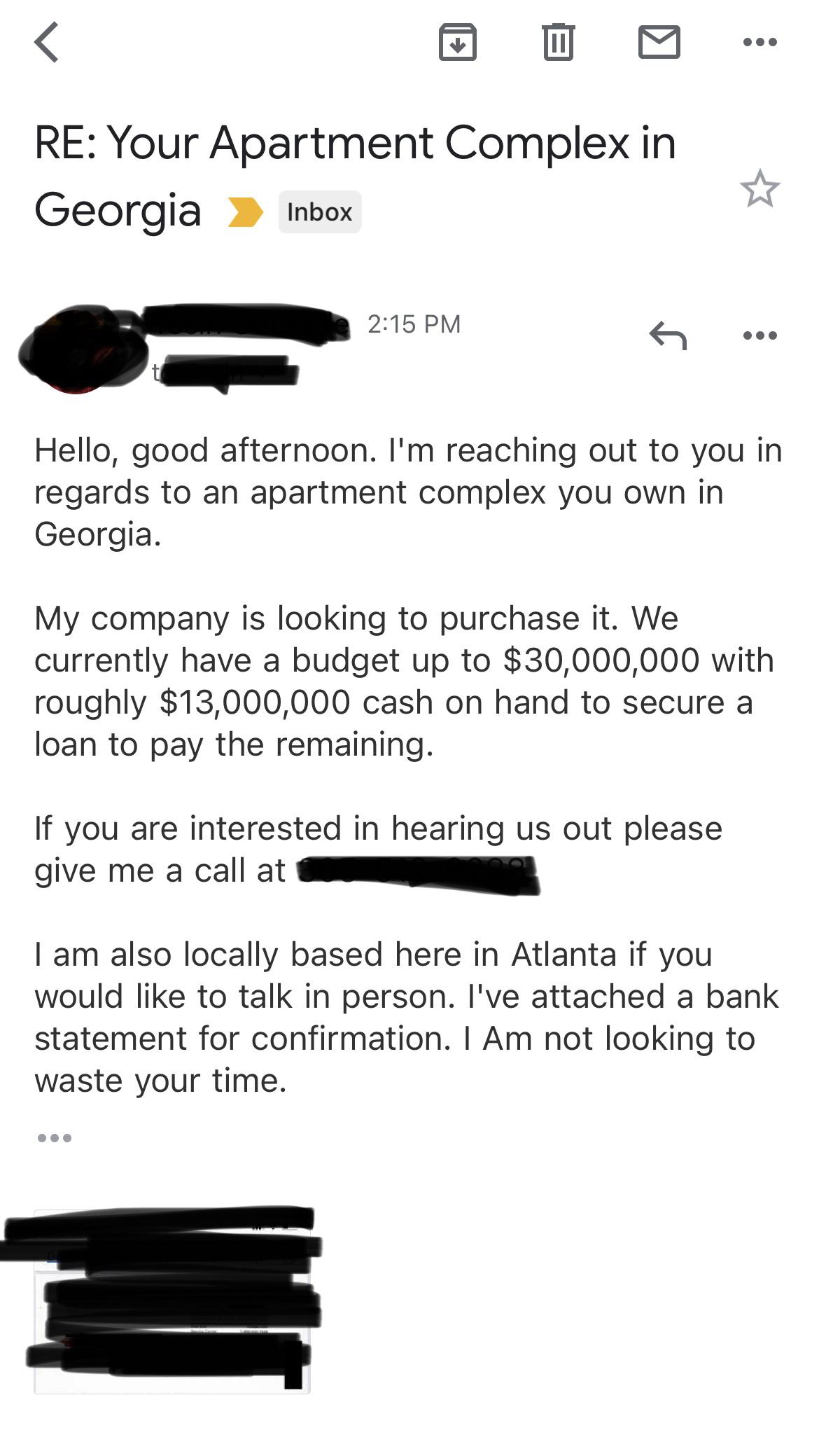Mark this email as unread
Image resolution: width=819 pixels, height=1456 pixels.
(x=659, y=42)
